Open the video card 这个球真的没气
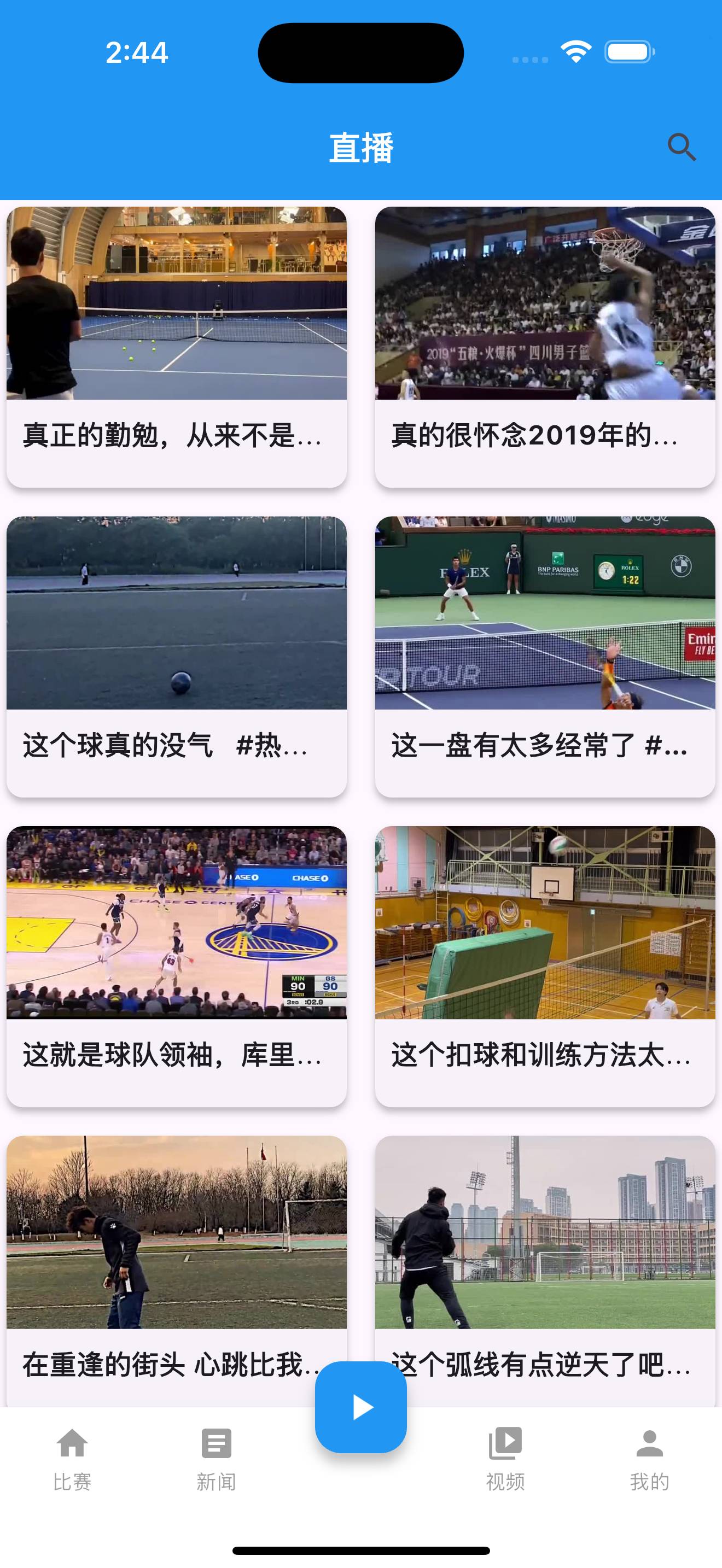Viewport: 722px width, 1568px height. pos(177,657)
